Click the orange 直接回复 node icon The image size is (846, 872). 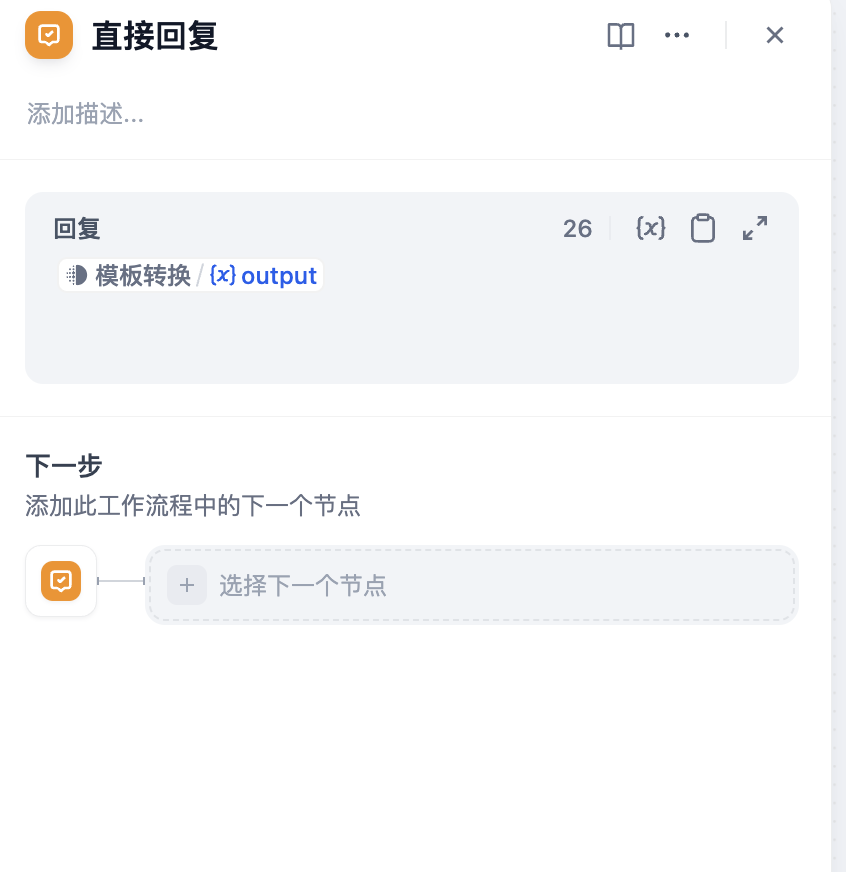point(49,35)
